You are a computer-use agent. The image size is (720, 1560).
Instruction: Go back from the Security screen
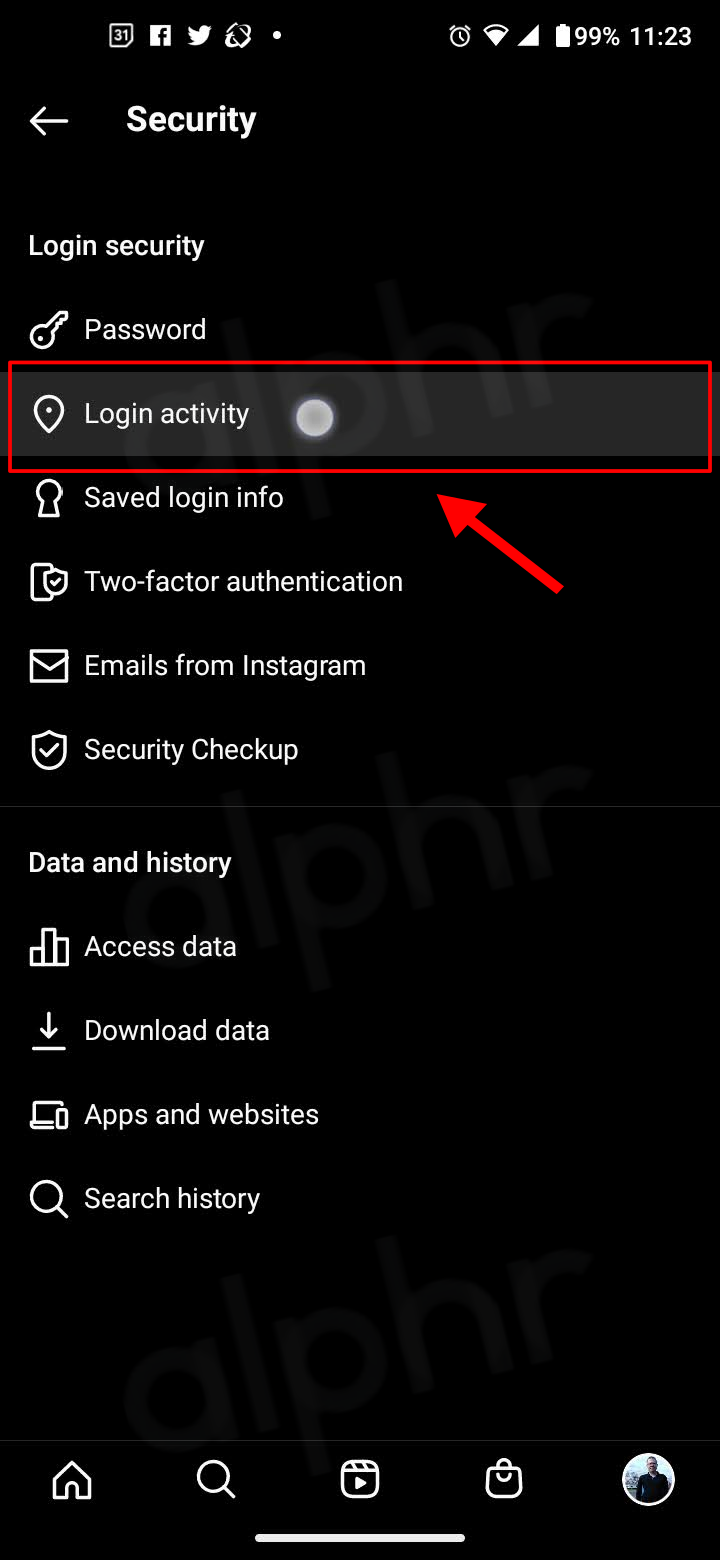48,121
